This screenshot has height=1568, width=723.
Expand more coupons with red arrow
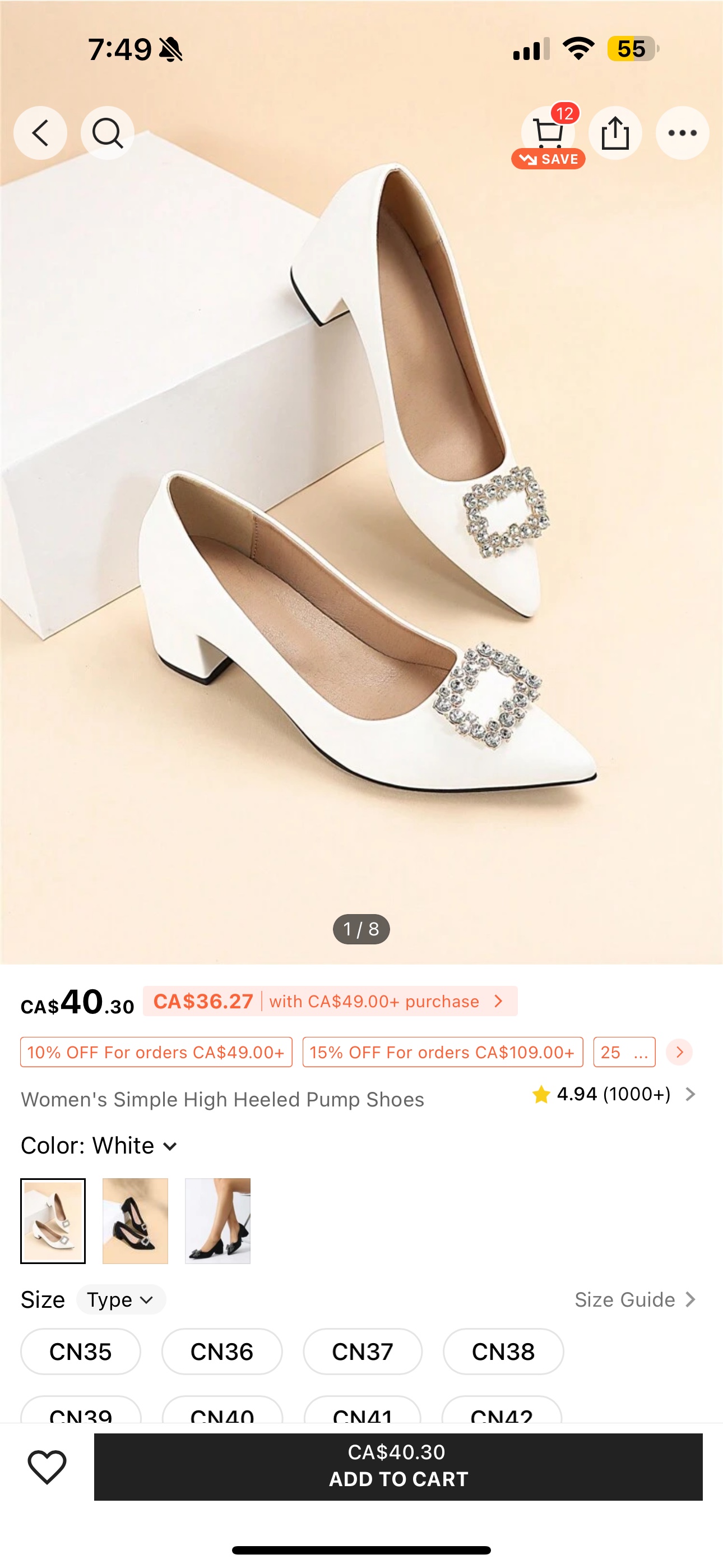tap(679, 1053)
